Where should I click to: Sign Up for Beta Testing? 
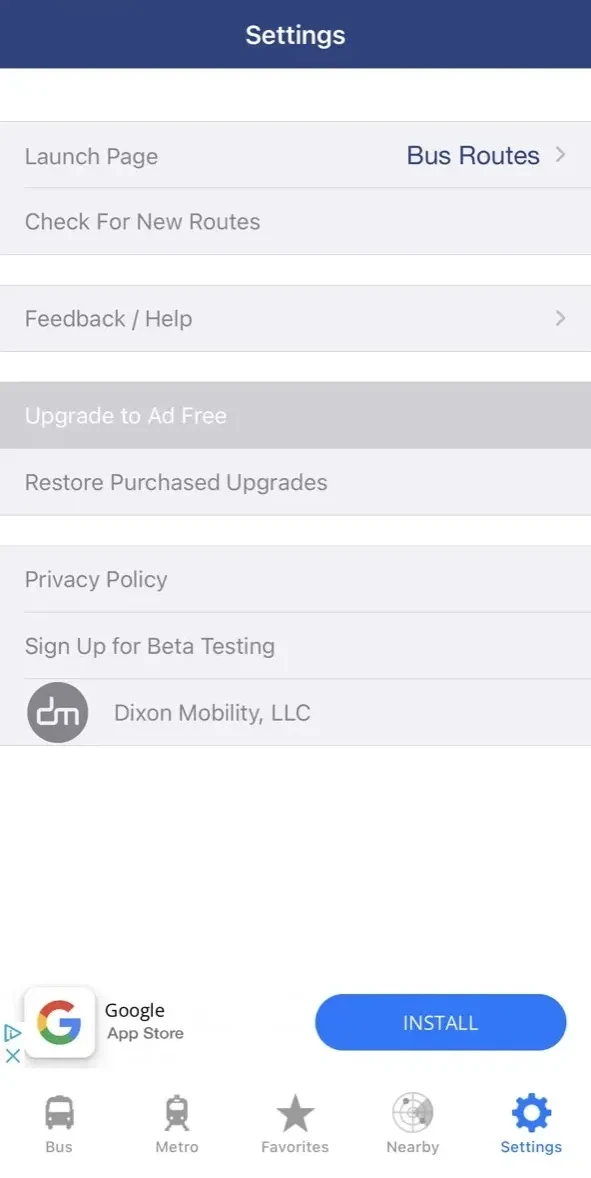pos(295,646)
